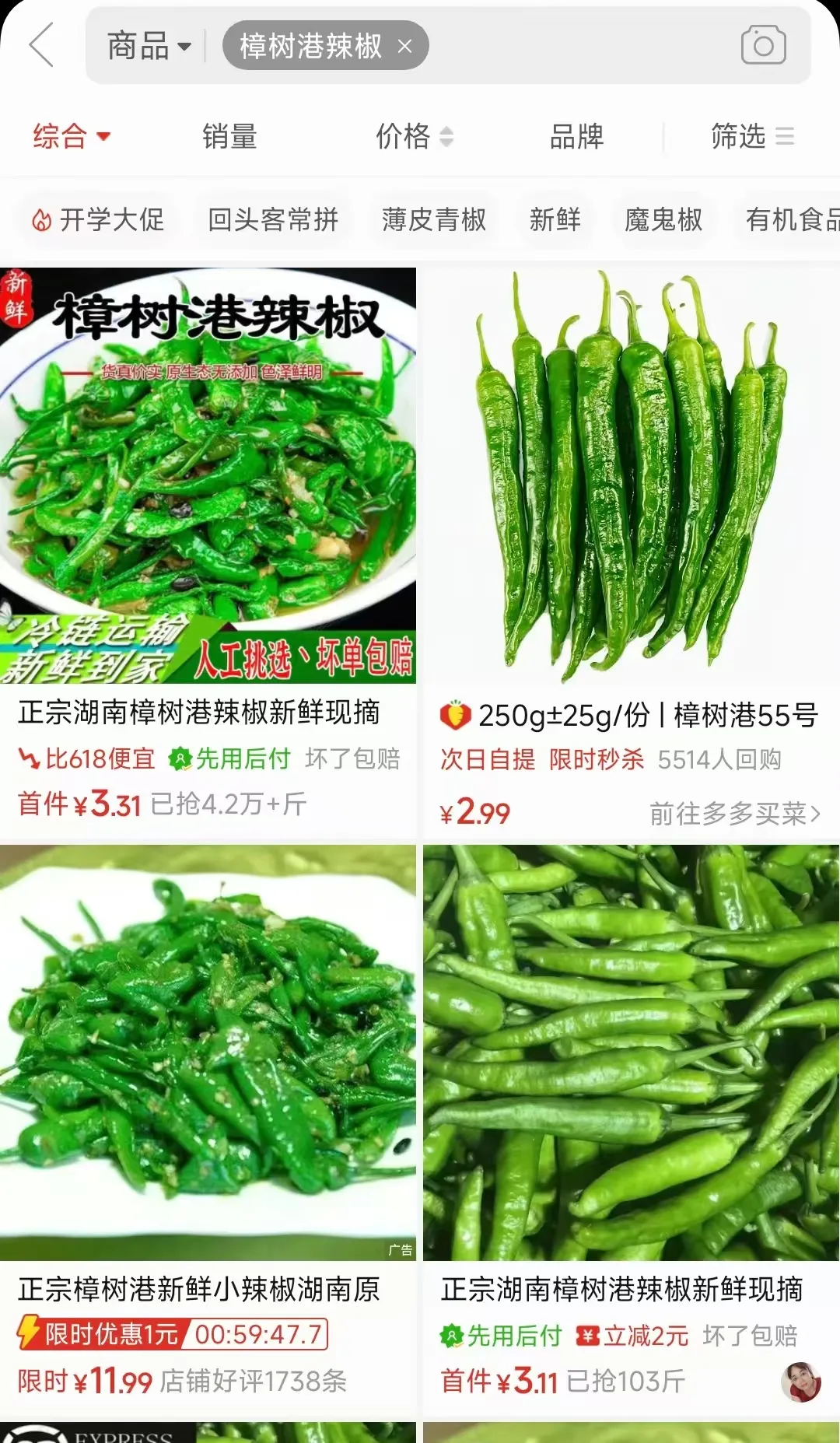Open camera image search

[x=763, y=45]
